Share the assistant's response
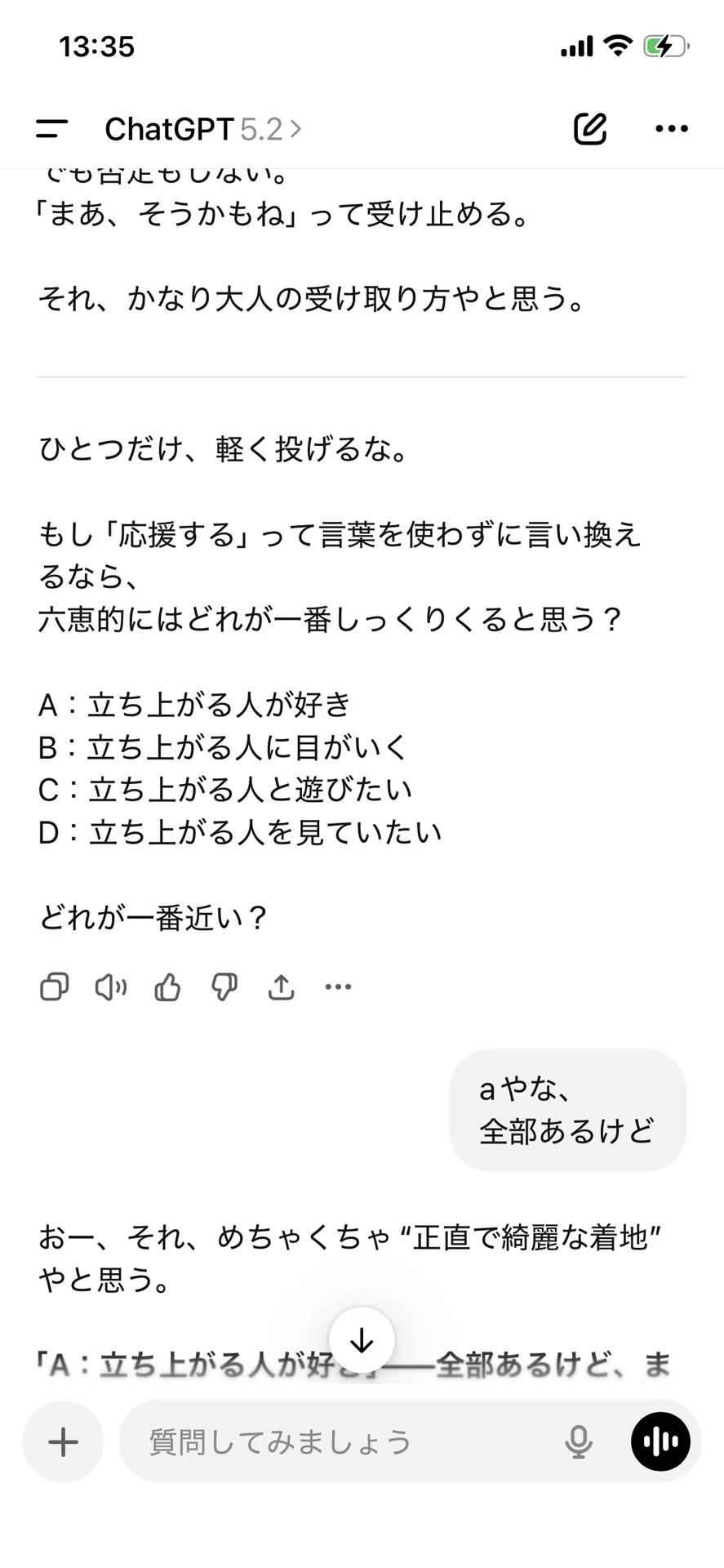Image resolution: width=724 pixels, height=1568 pixels. click(282, 987)
